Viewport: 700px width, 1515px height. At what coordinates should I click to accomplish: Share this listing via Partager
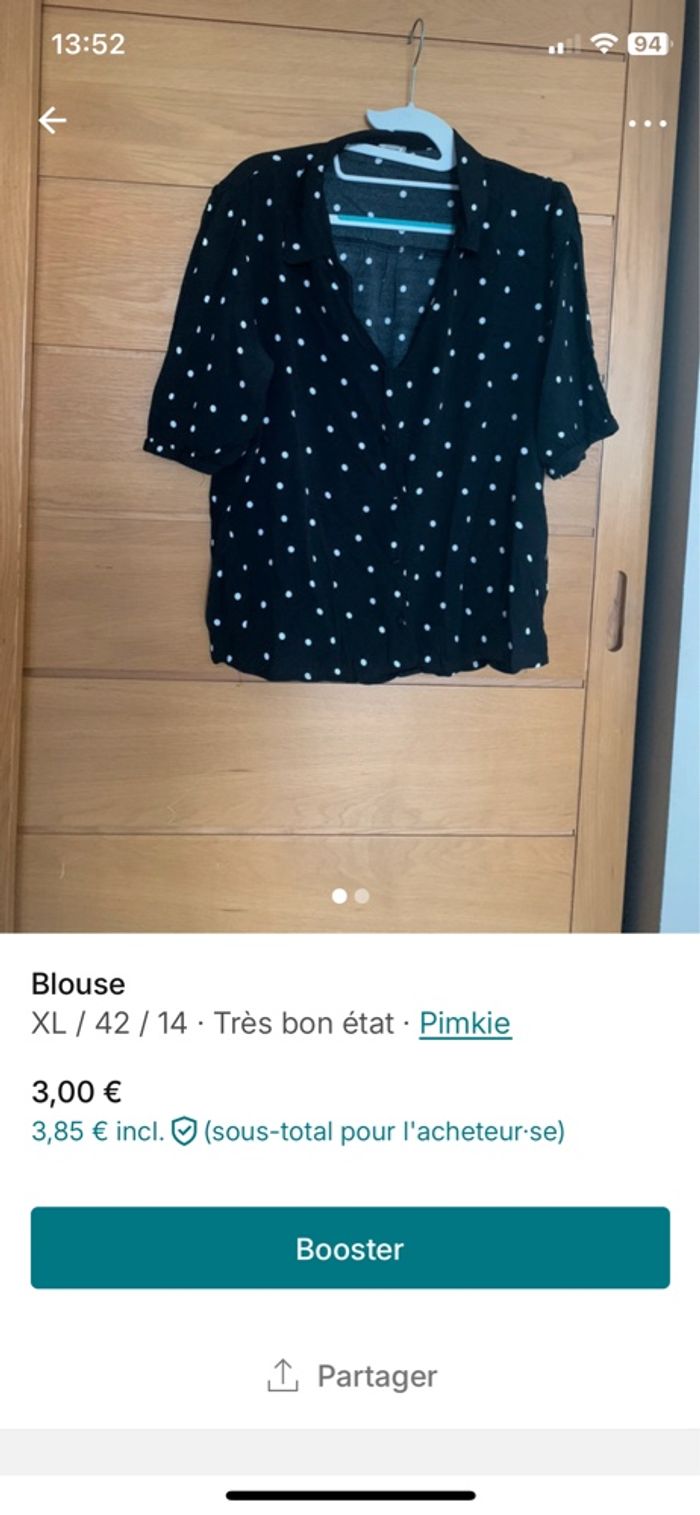pyautogui.click(x=352, y=1376)
